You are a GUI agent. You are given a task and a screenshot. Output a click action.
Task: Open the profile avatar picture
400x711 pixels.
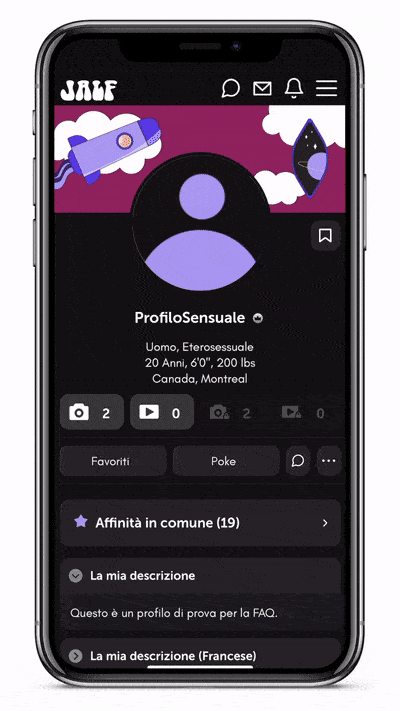coord(200,222)
